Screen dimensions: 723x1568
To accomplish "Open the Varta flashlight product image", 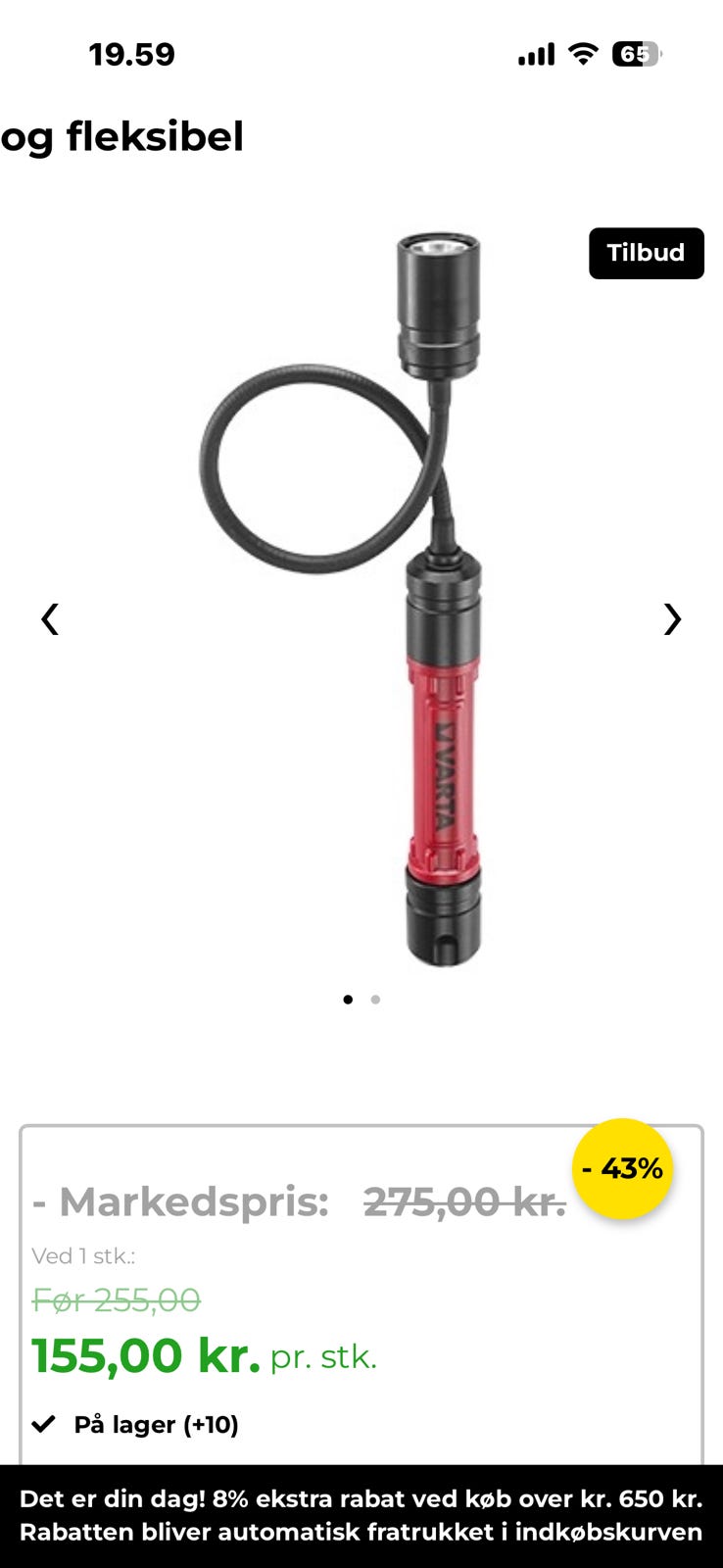I will pyautogui.click(x=392, y=598).
